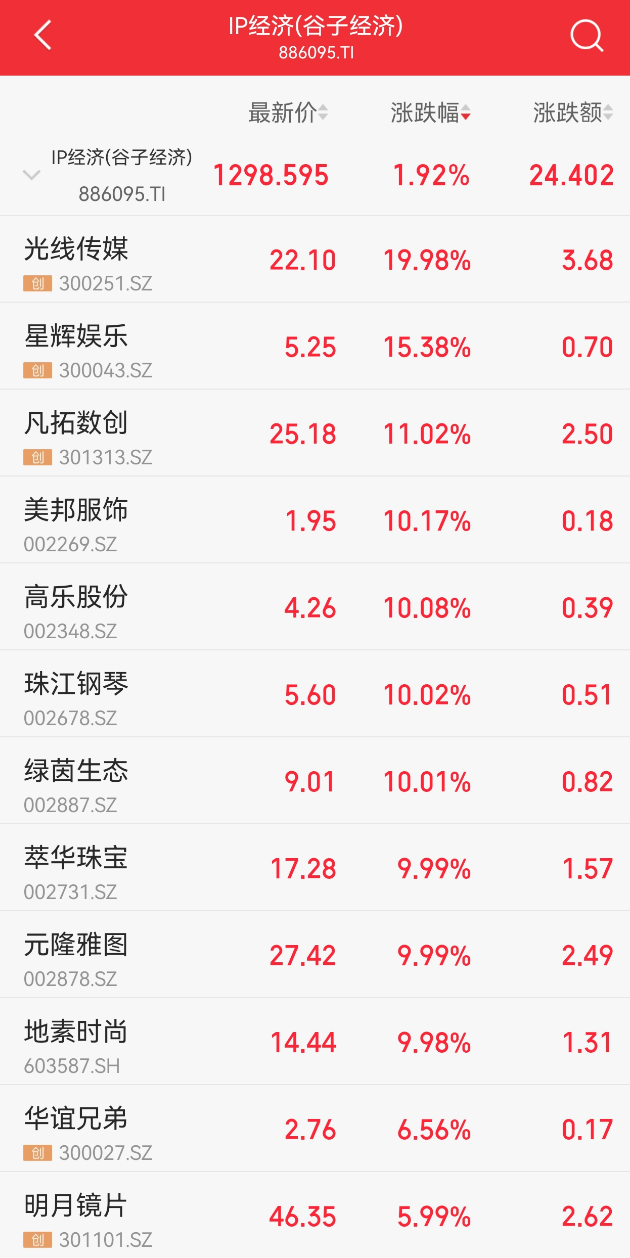Sort the list by 涨跌幅
The height and width of the screenshot is (1258, 630).
[430, 113]
